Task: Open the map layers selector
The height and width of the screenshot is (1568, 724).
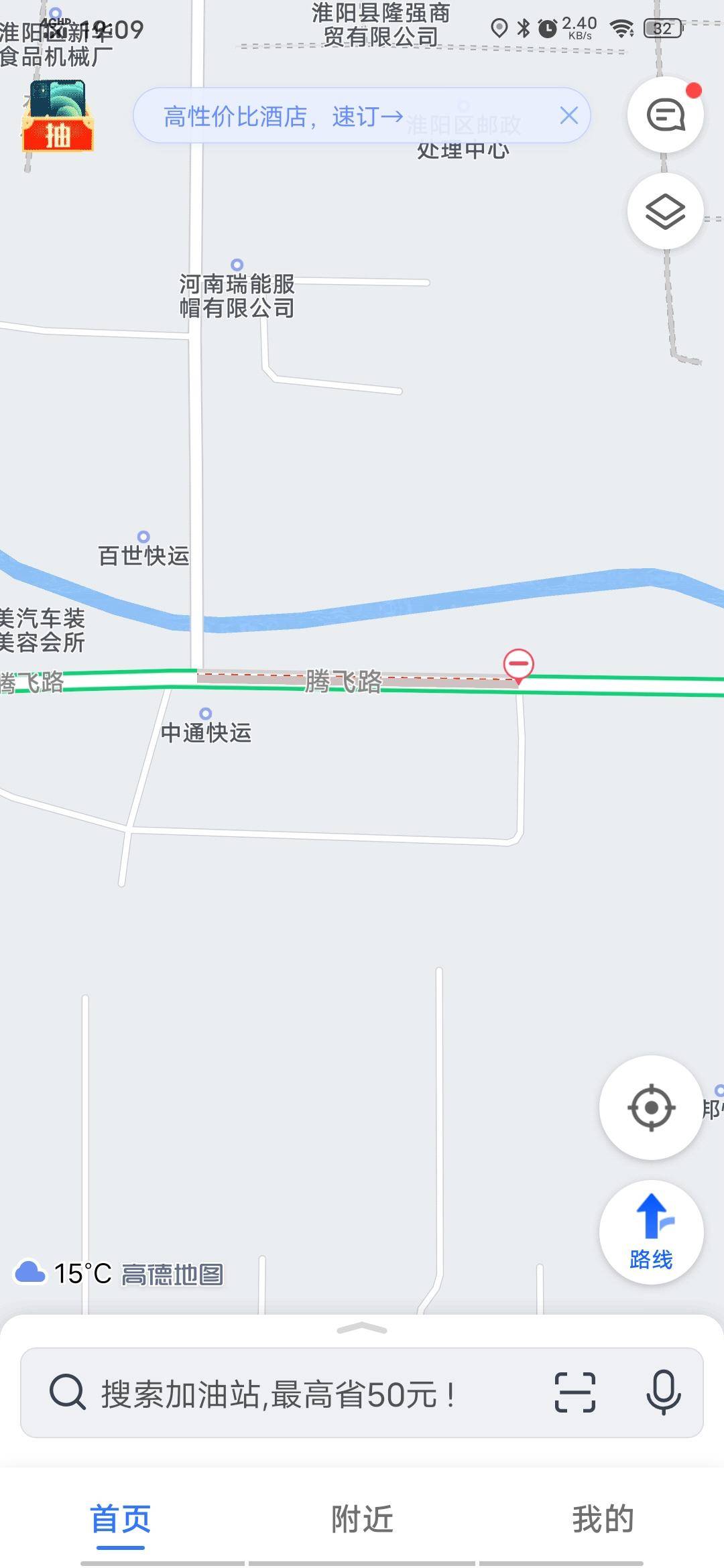Action: (x=665, y=212)
